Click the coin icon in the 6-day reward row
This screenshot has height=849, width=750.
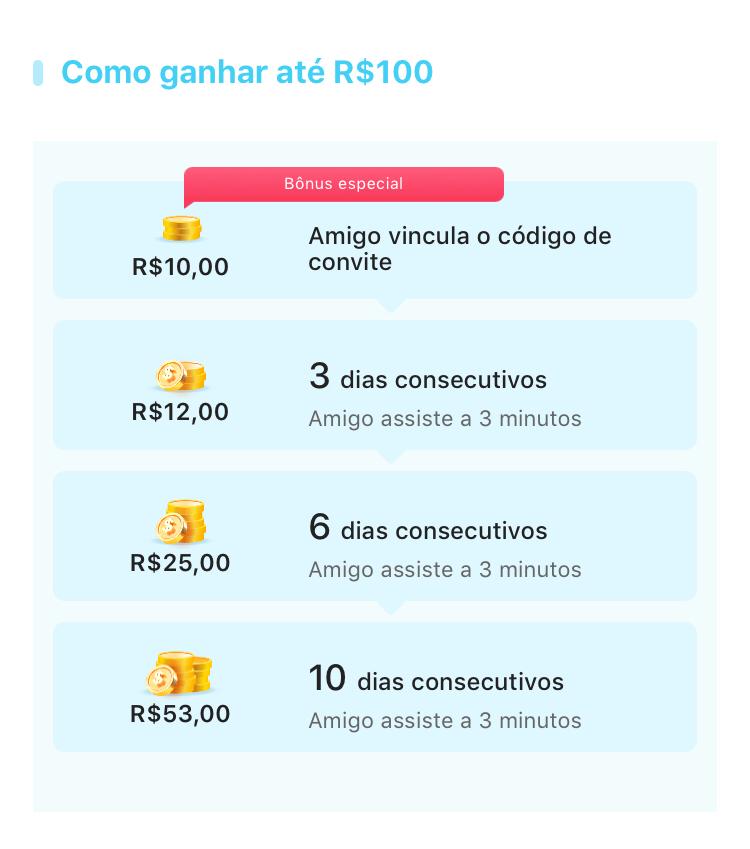point(180,522)
